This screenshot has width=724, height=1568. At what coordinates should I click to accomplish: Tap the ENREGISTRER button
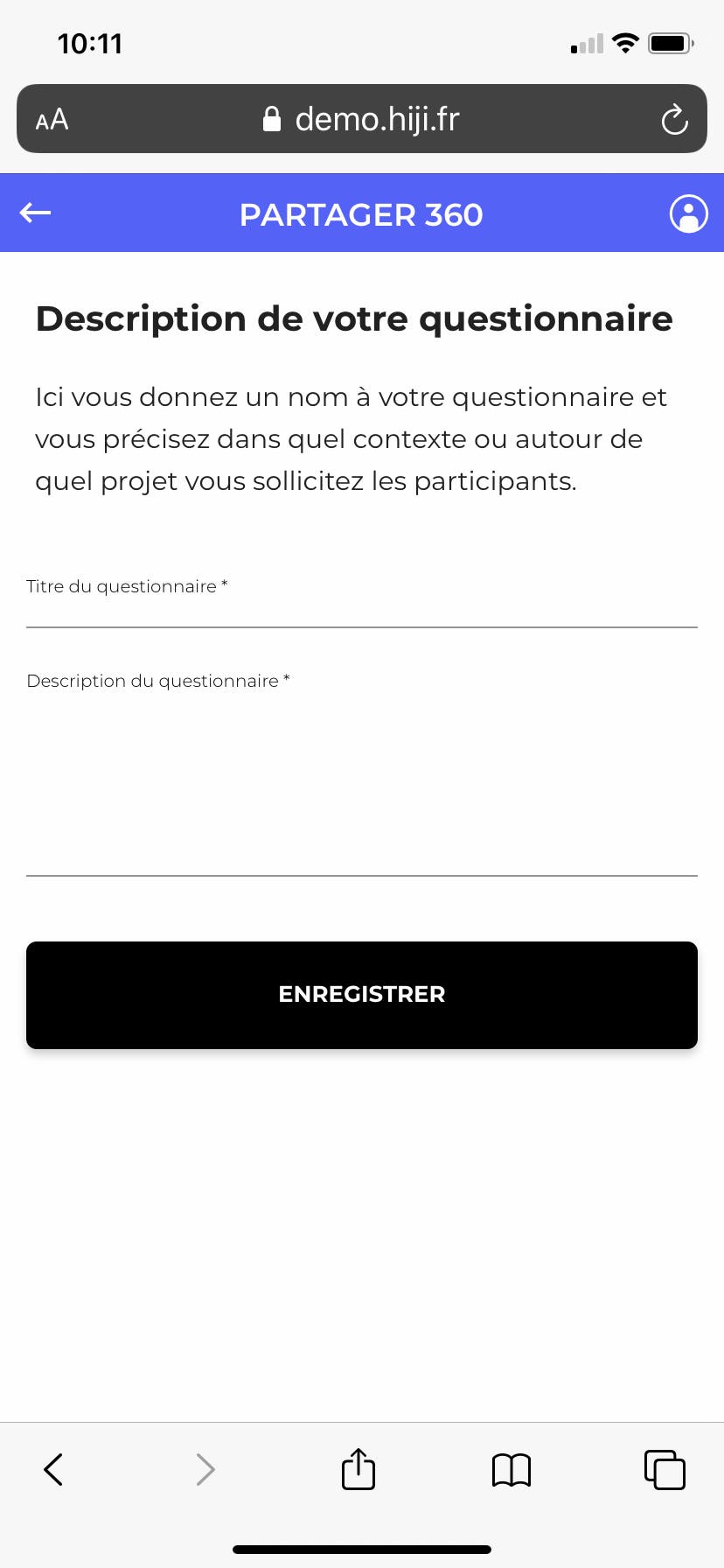tap(361, 995)
